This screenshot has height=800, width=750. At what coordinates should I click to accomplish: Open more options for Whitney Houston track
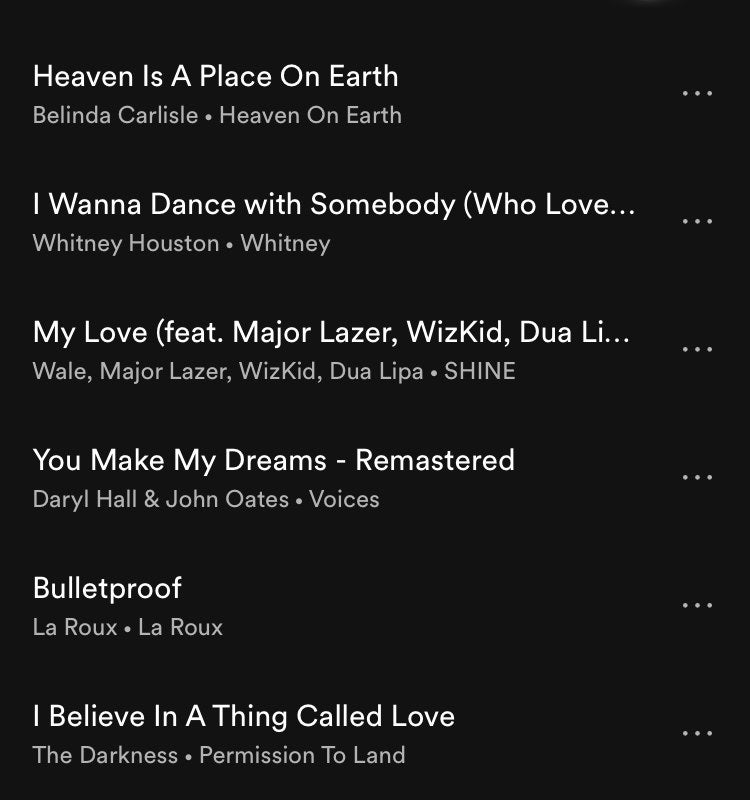tap(697, 222)
